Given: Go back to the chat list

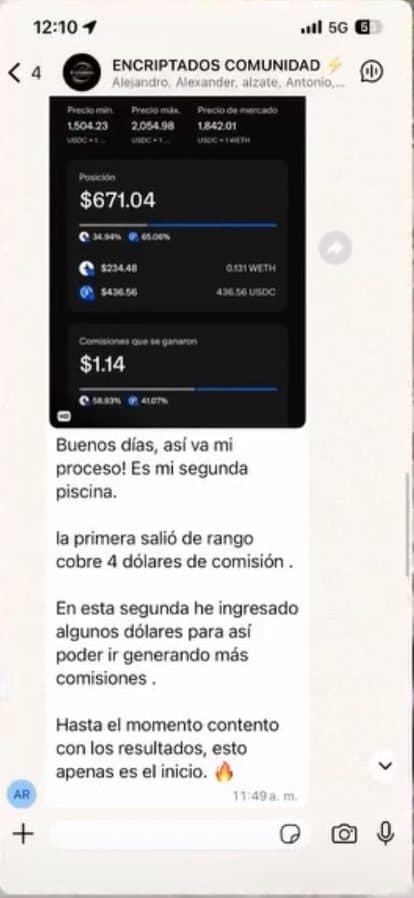Looking at the screenshot, I should (24, 73).
